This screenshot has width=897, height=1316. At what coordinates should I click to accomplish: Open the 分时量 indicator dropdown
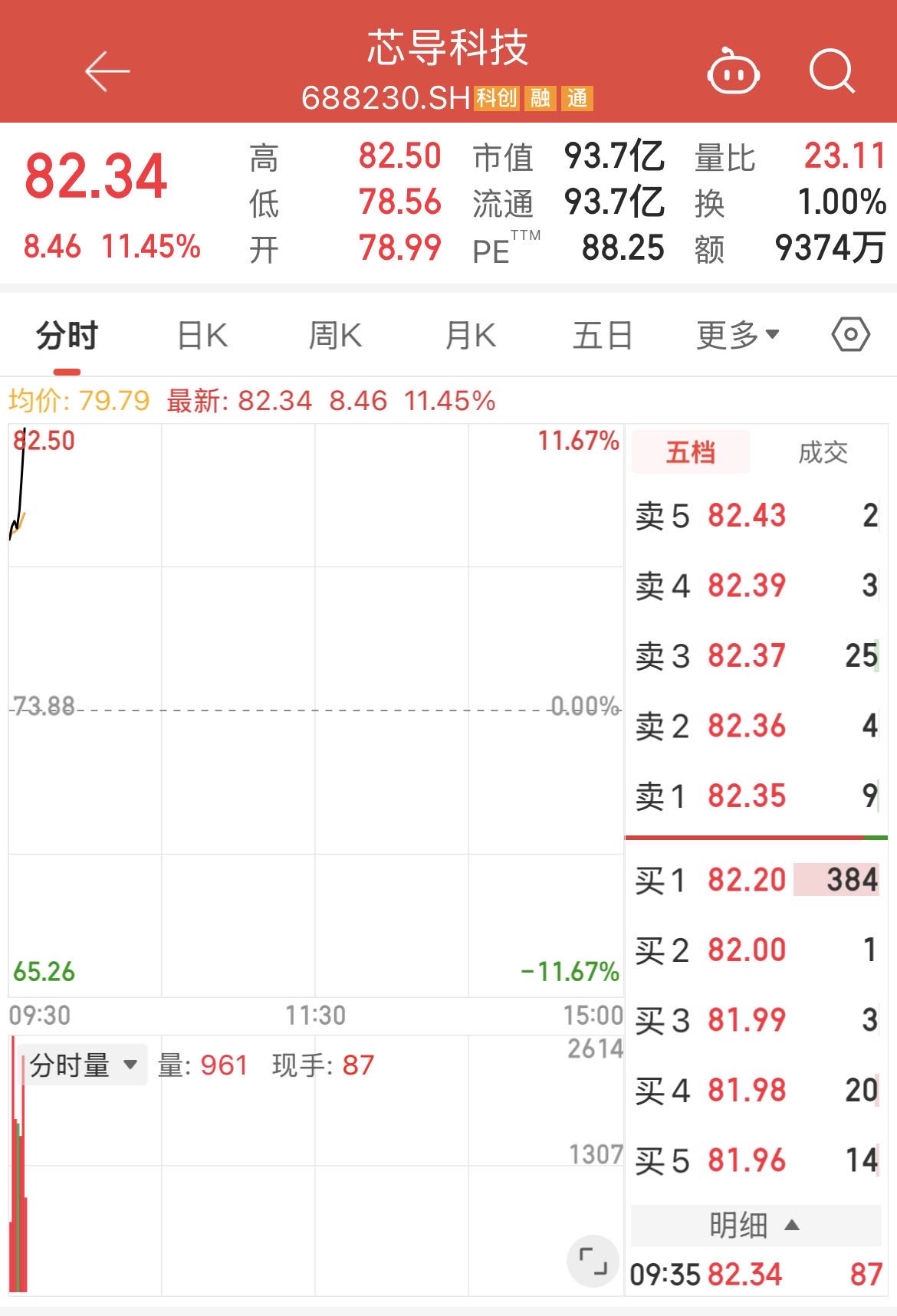[83, 1065]
